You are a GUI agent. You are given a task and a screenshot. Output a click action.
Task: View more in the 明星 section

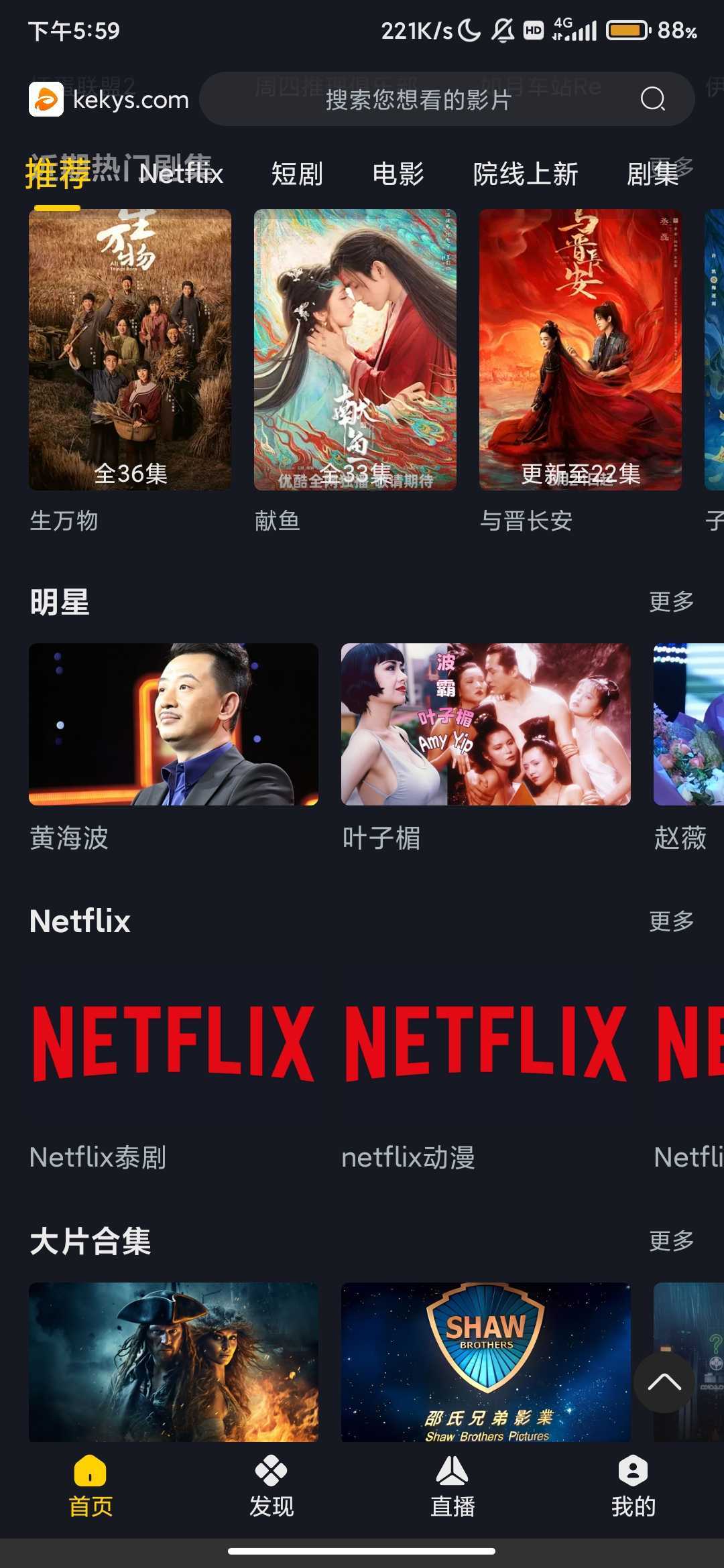click(671, 602)
